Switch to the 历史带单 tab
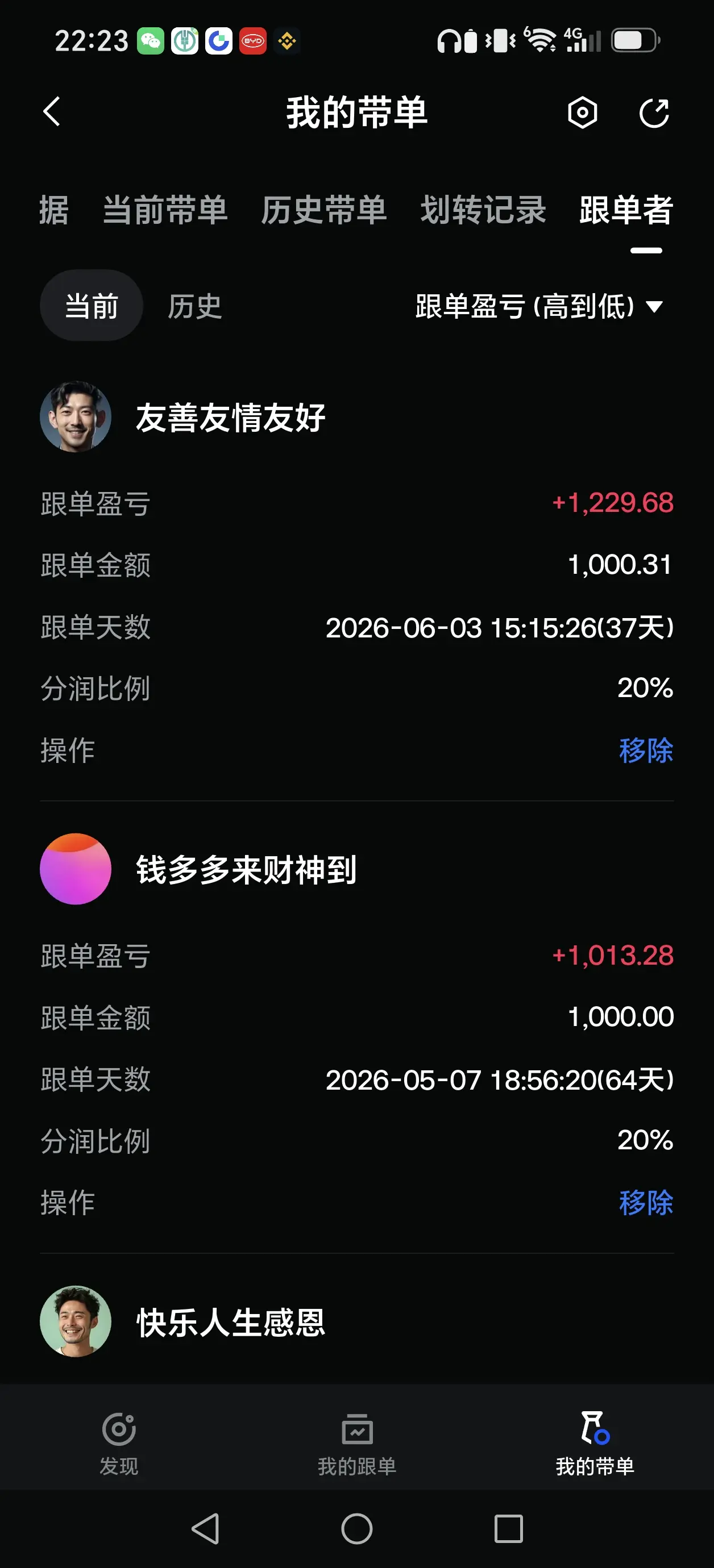The height and width of the screenshot is (1568, 714). (324, 210)
